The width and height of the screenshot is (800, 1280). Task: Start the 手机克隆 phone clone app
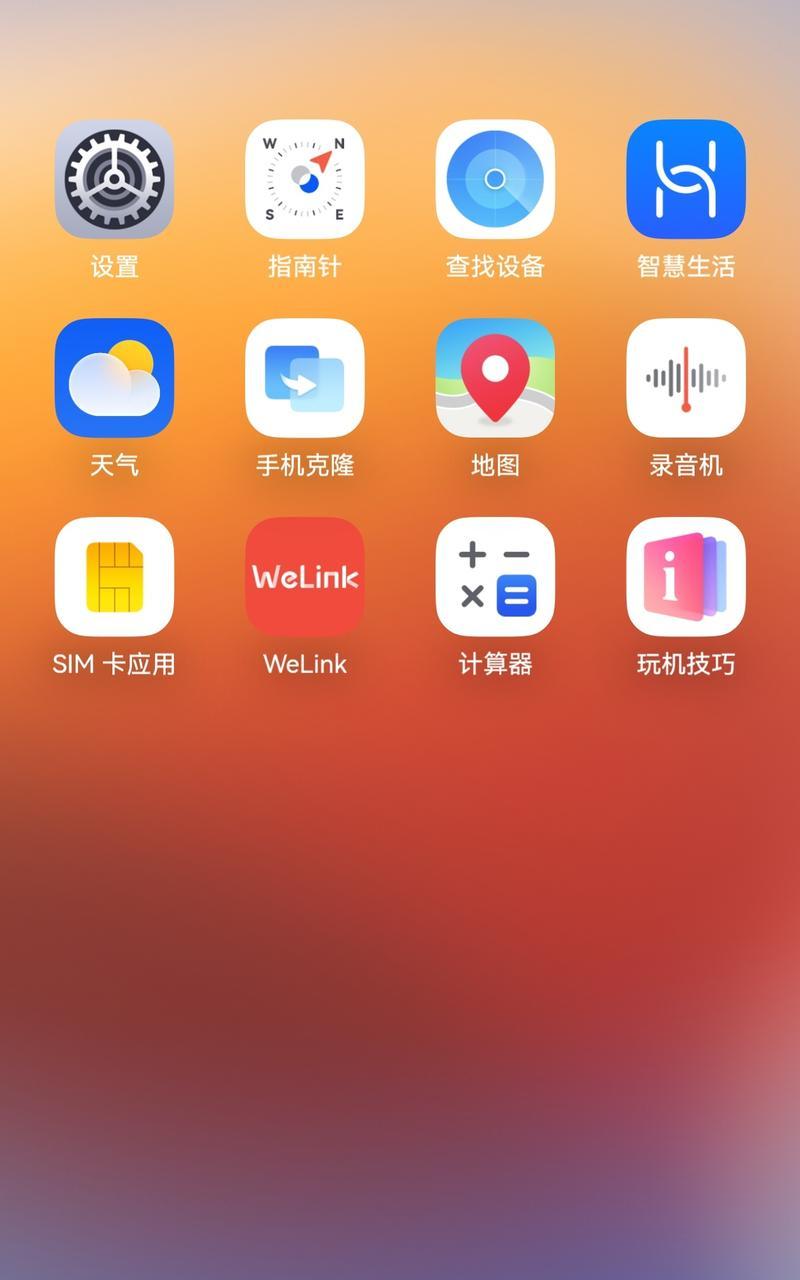tap(305, 378)
